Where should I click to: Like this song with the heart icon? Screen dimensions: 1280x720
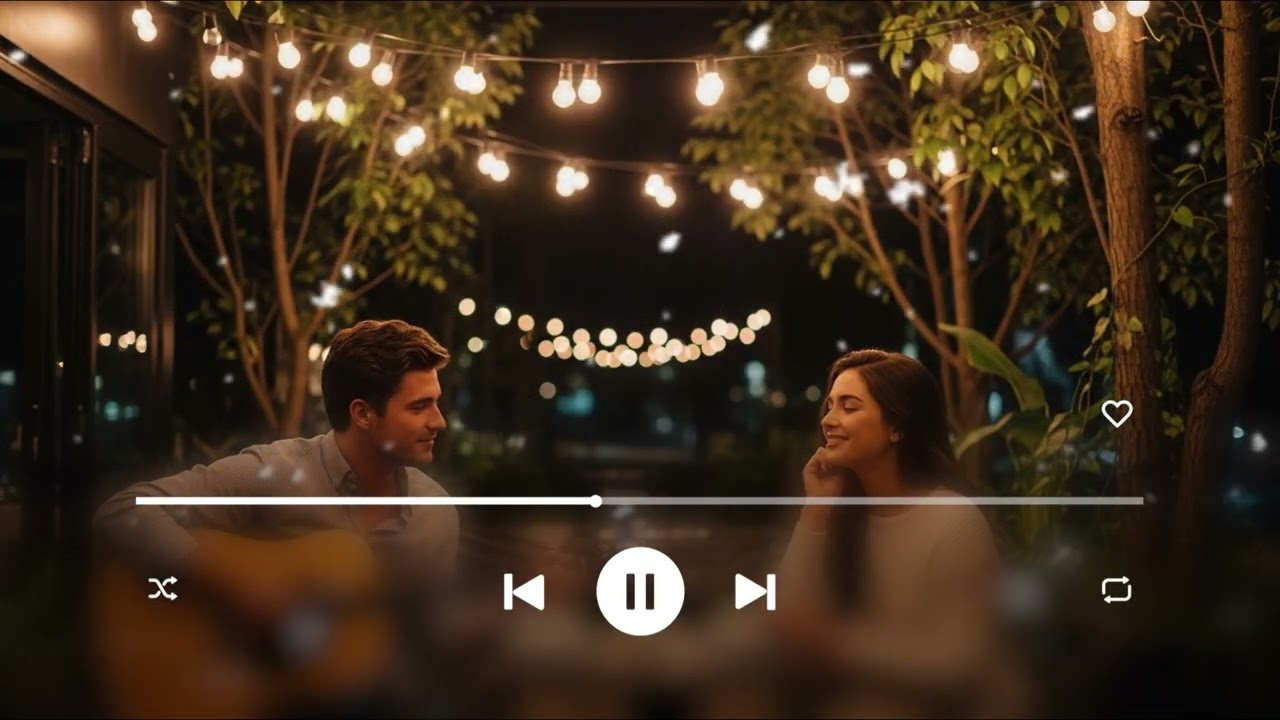coord(1116,413)
